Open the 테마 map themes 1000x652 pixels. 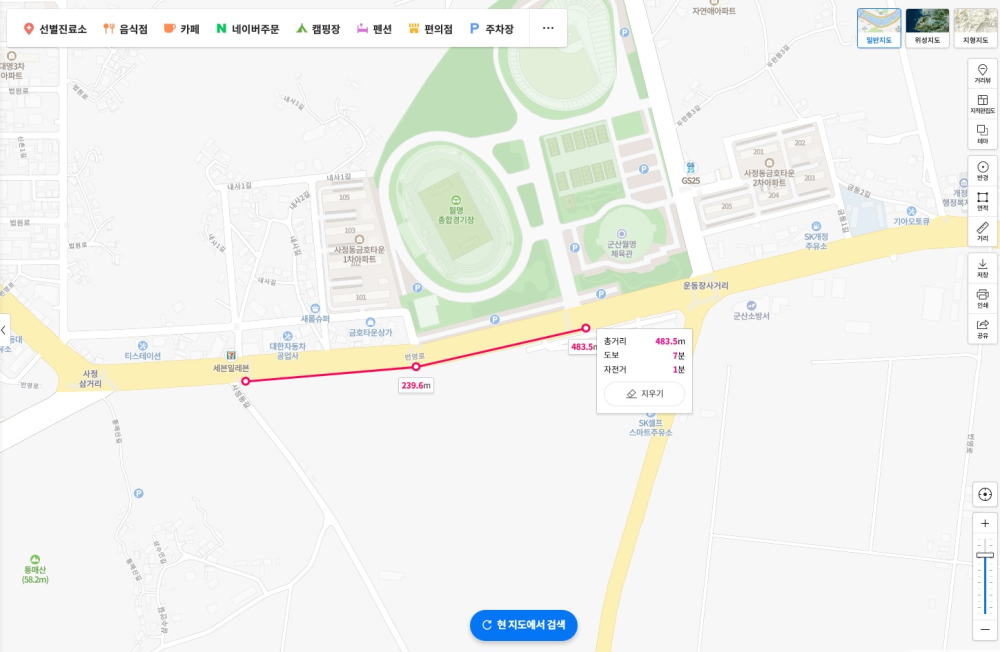(982, 134)
